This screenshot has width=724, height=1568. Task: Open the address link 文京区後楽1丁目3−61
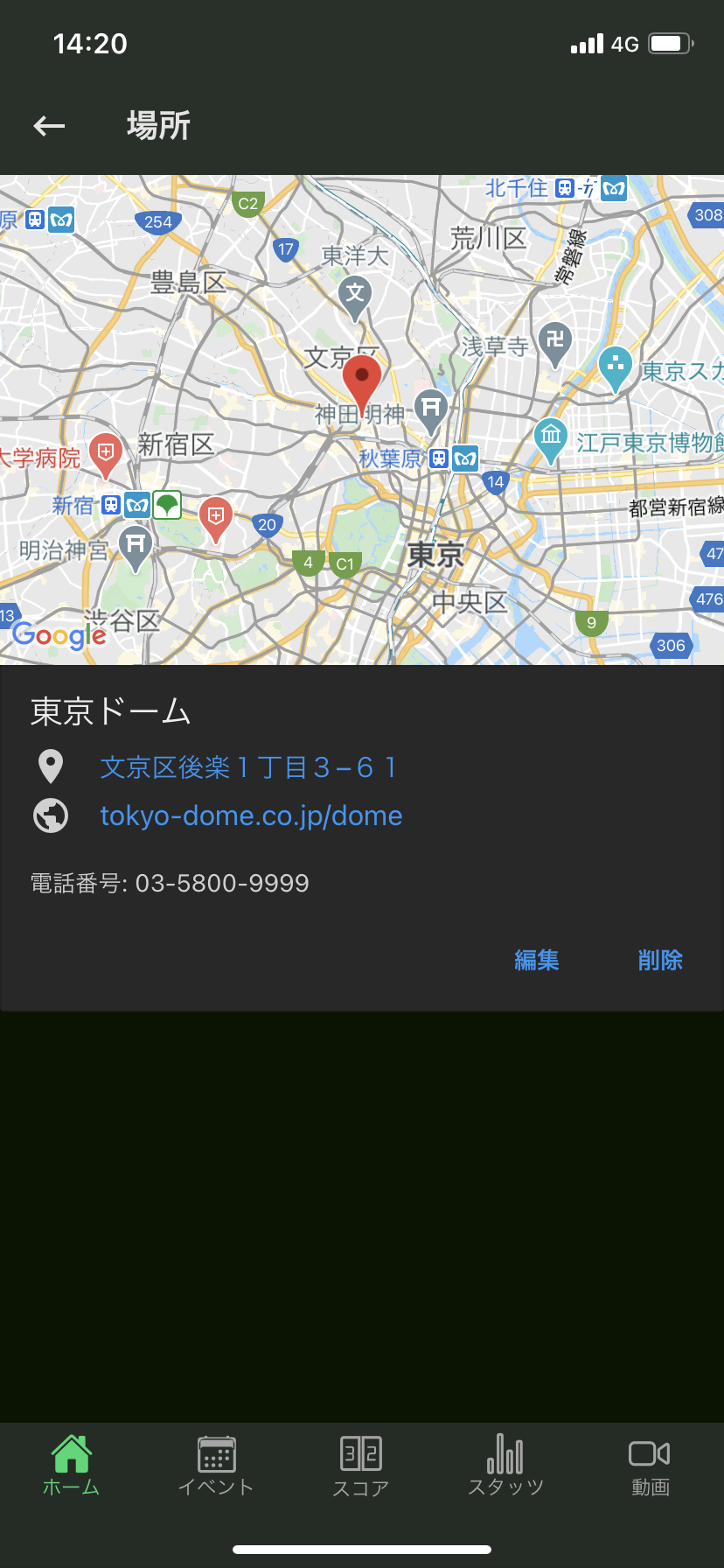249,767
